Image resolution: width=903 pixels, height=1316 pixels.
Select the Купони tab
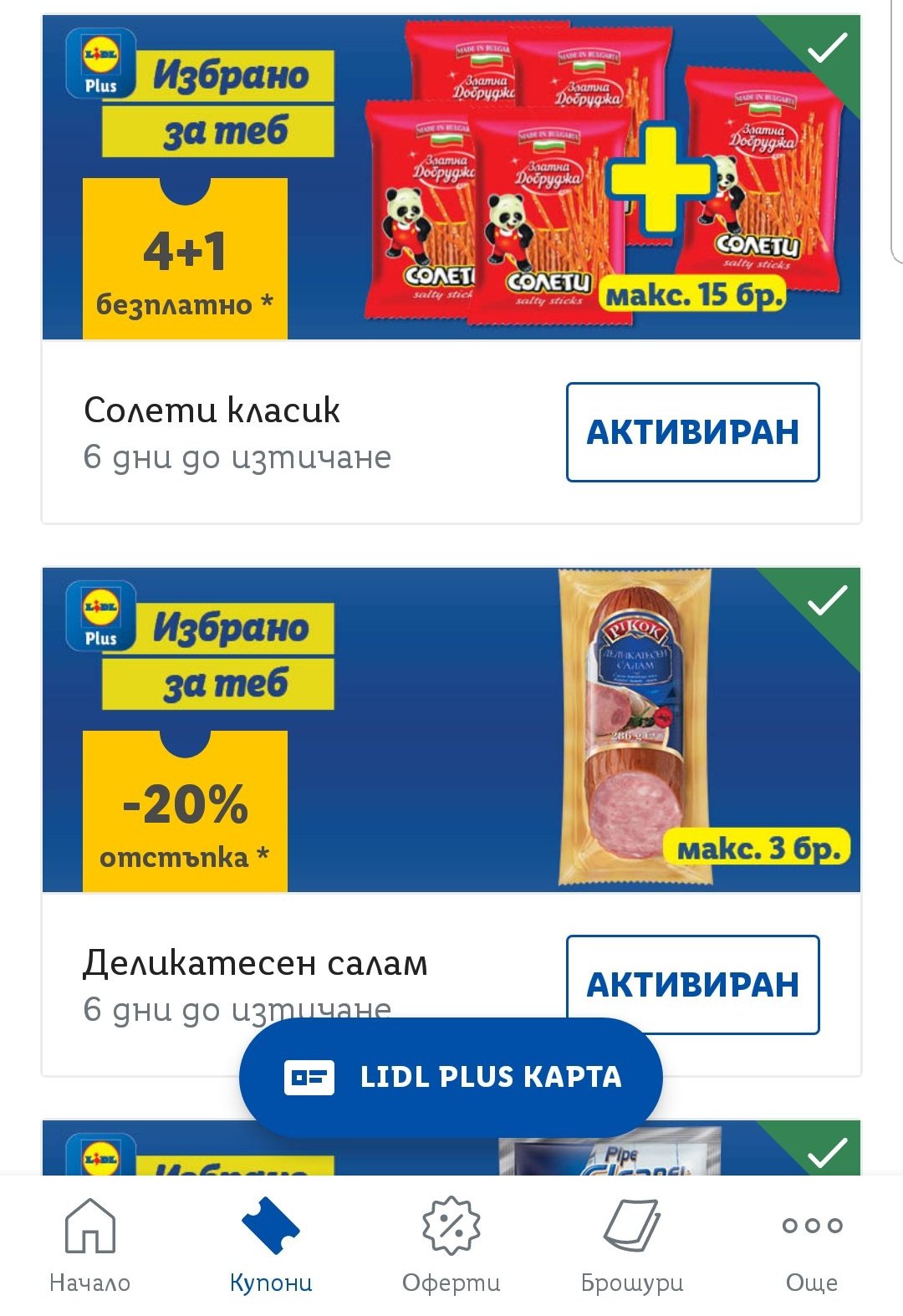(x=271, y=1245)
